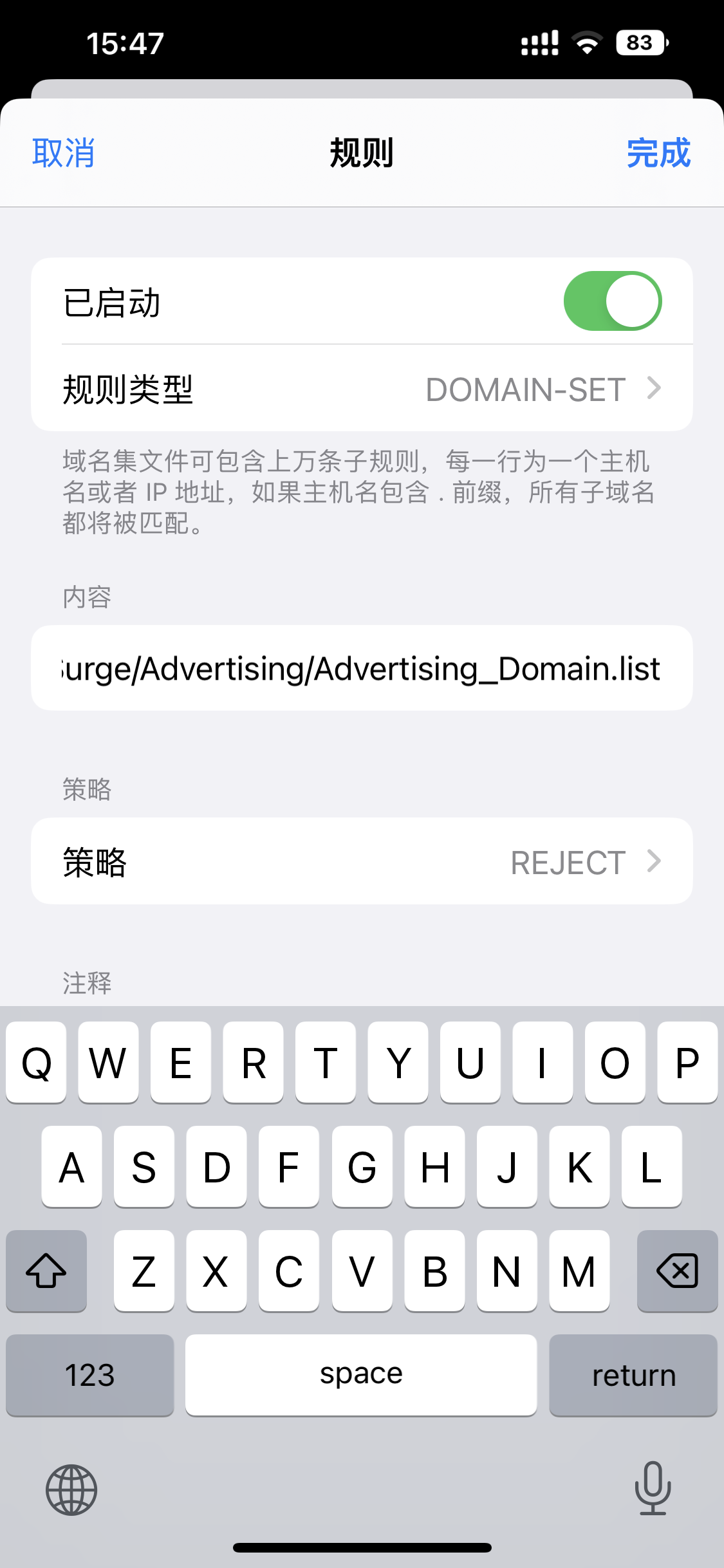Switch keyboard to the 123 number layout

point(90,1375)
